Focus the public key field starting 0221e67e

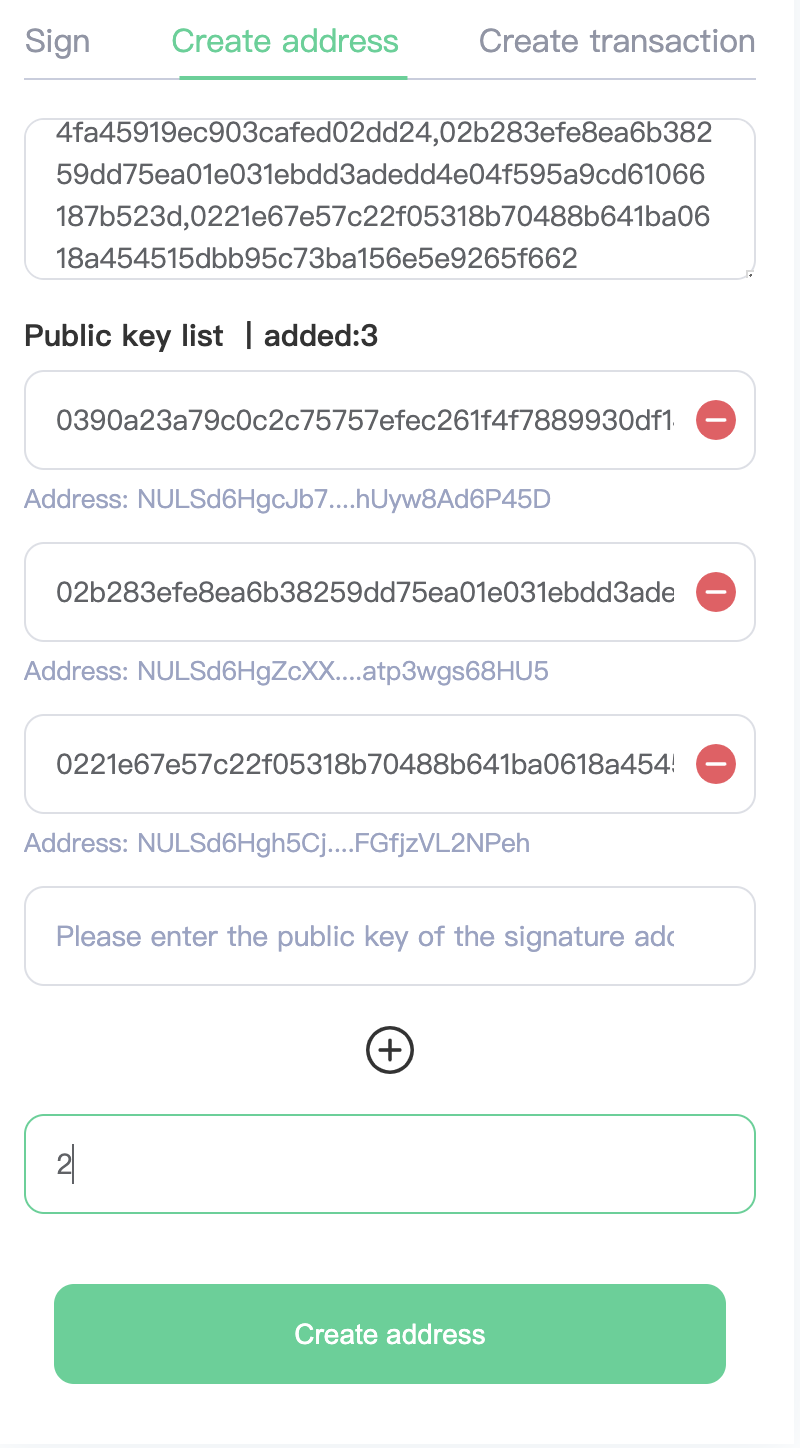pos(365,764)
